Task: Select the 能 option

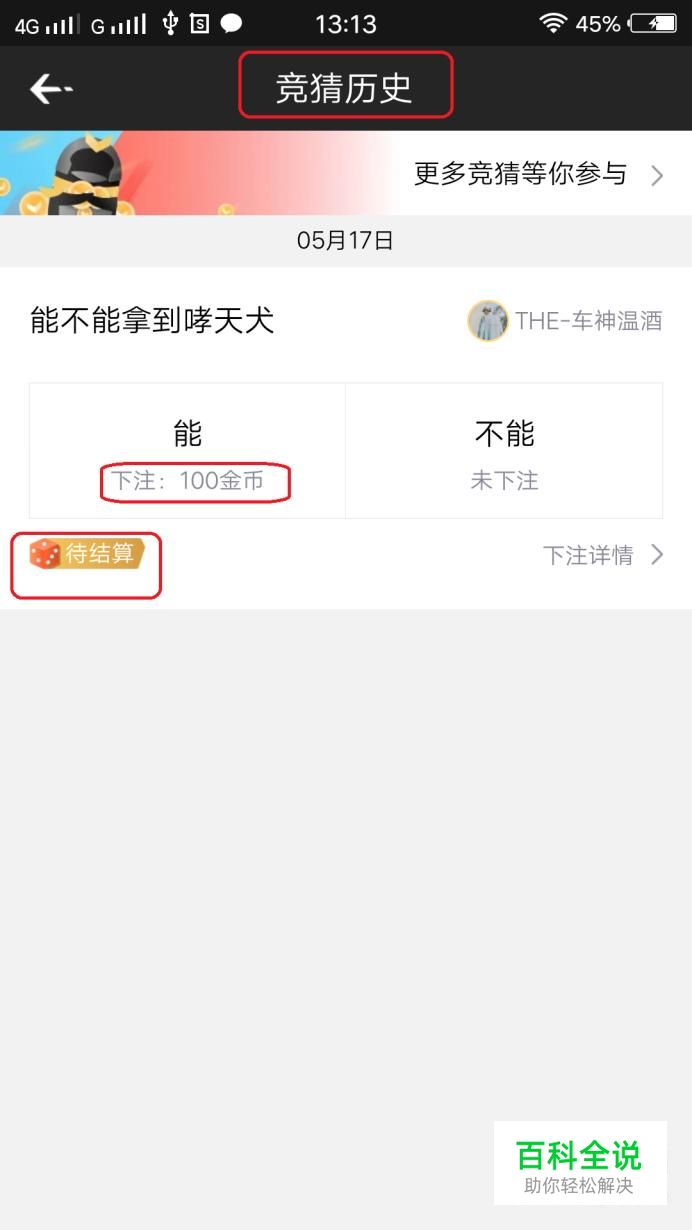Action: point(187,451)
